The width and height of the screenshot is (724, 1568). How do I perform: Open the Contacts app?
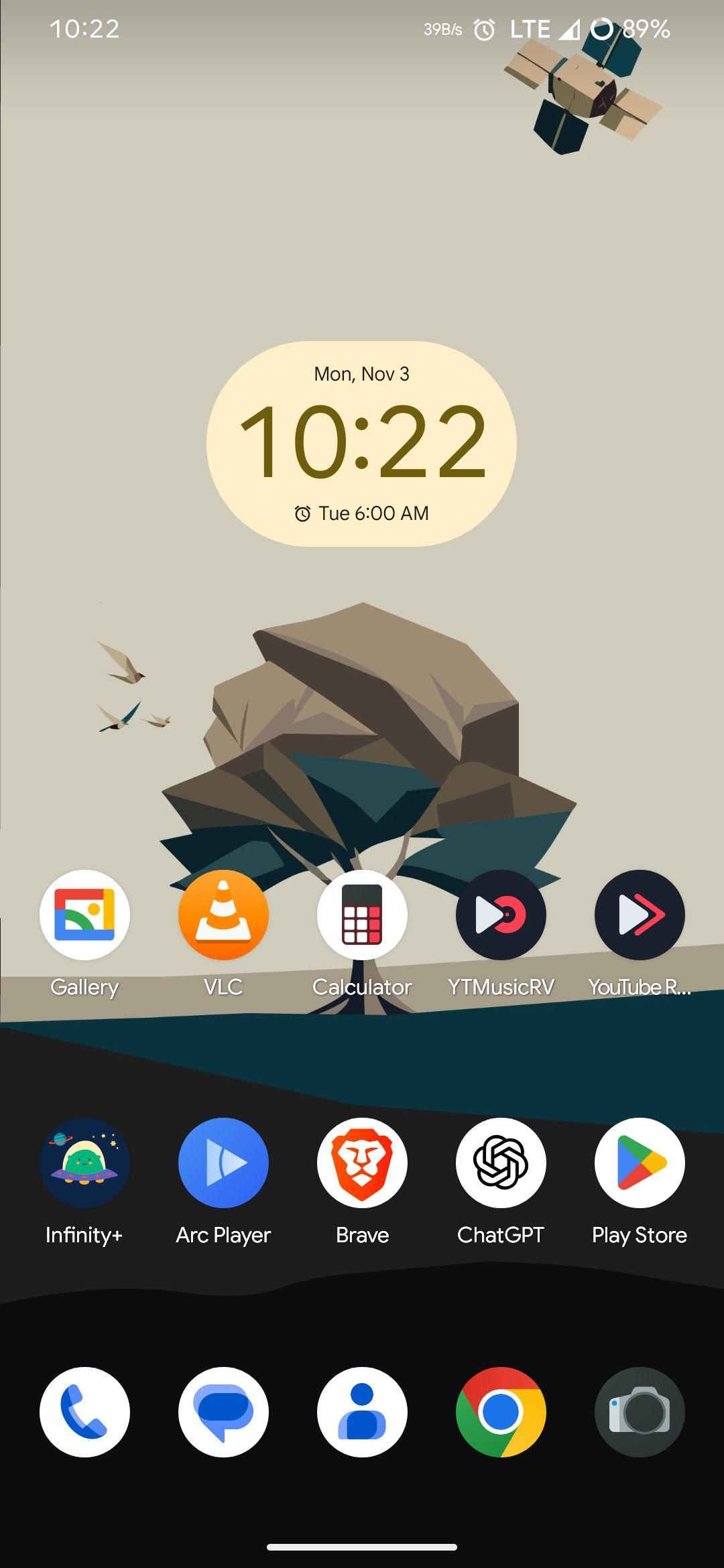[x=362, y=1412]
